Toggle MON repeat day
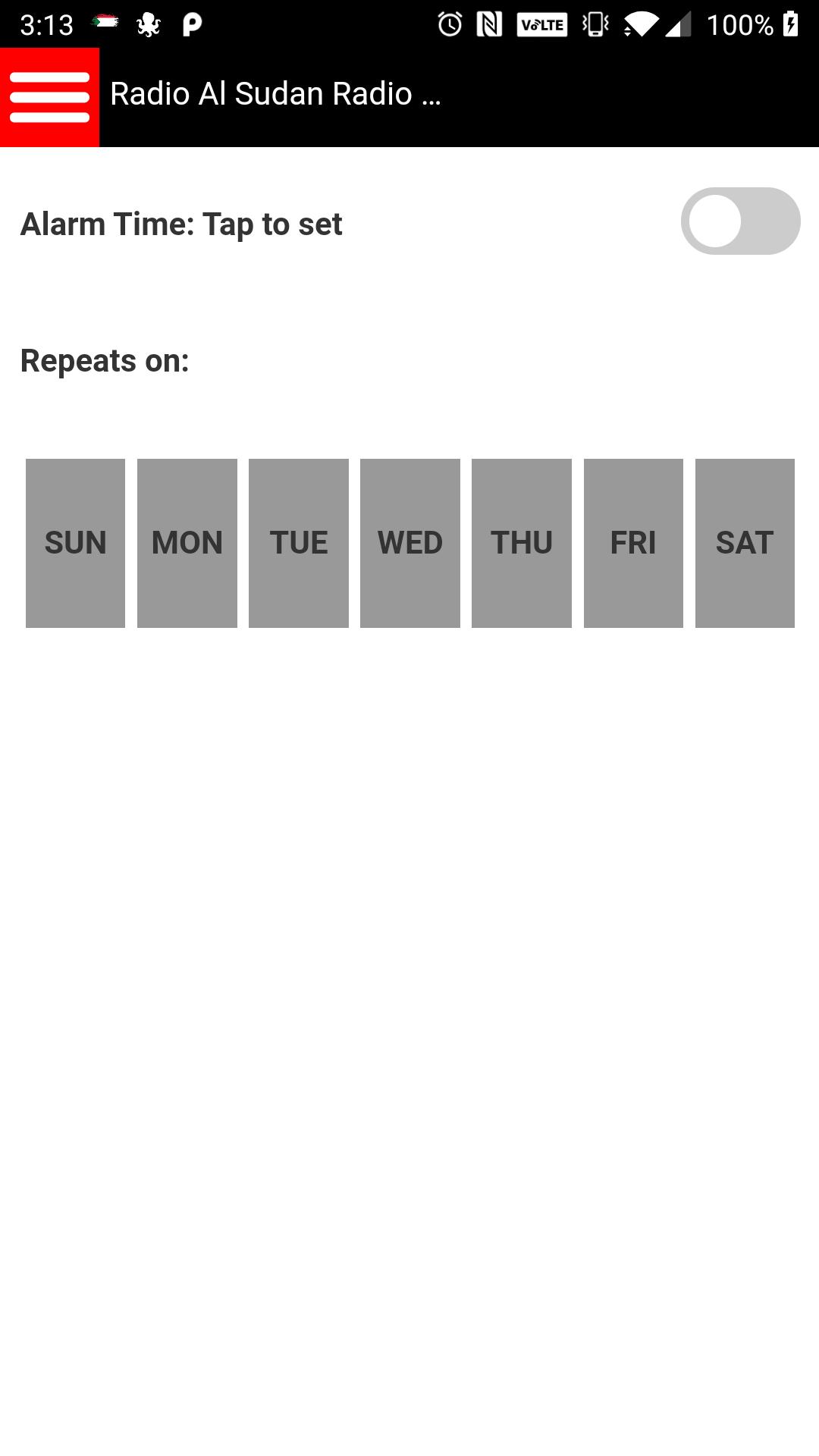The height and width of the screenshot is (1456, 819). tap(187, 543)
